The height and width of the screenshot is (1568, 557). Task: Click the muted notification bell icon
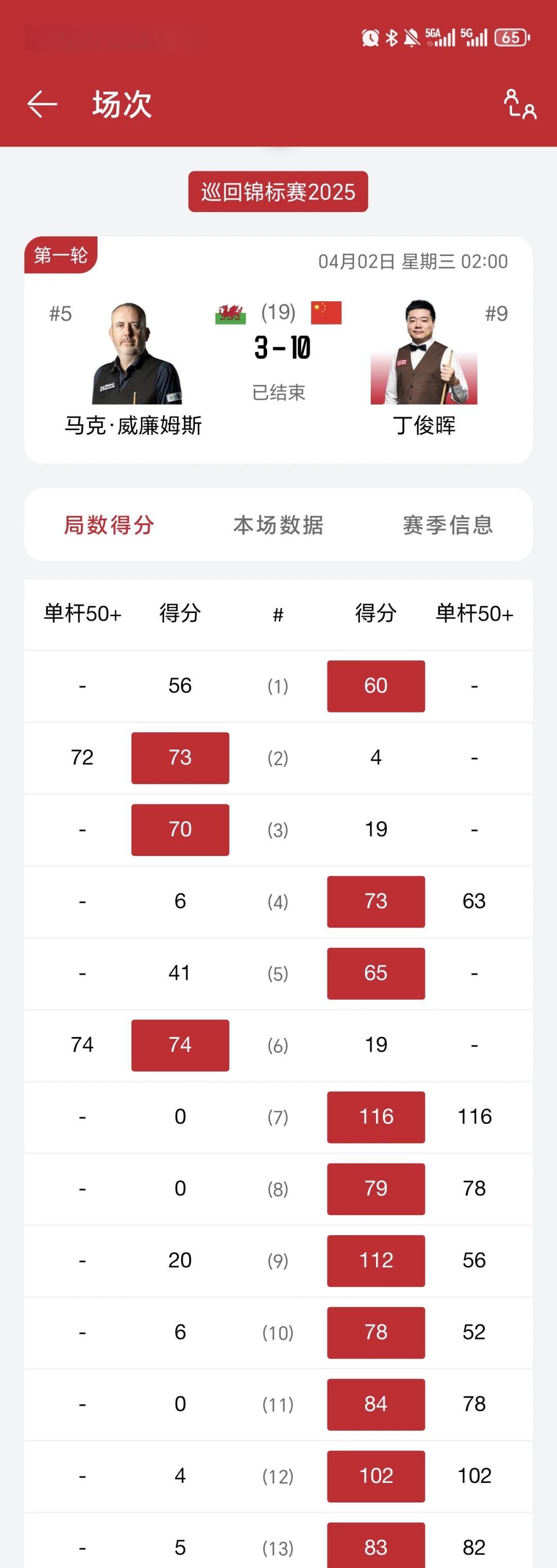coord(411,38)
